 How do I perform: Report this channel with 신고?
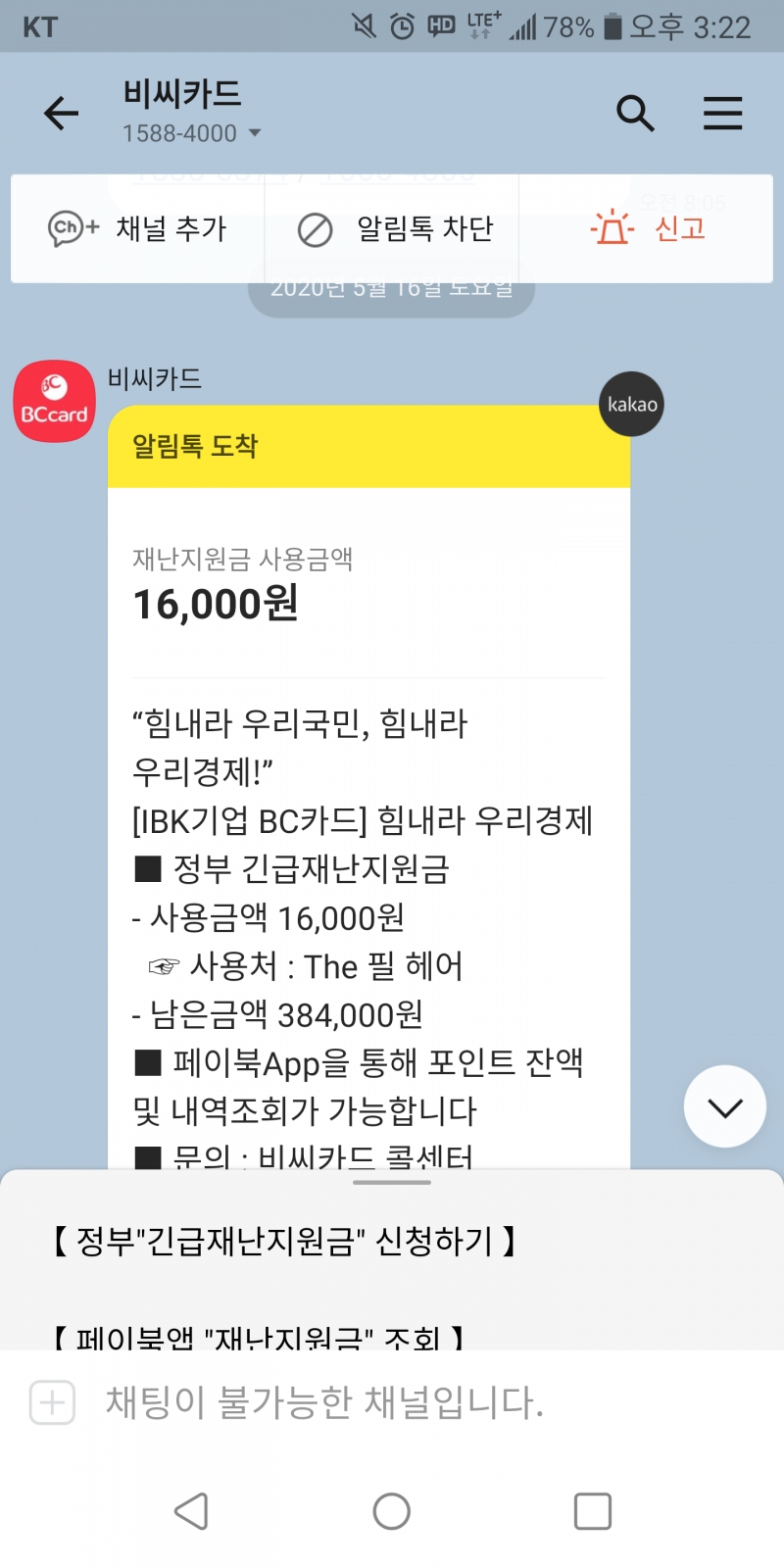[648, 229]
